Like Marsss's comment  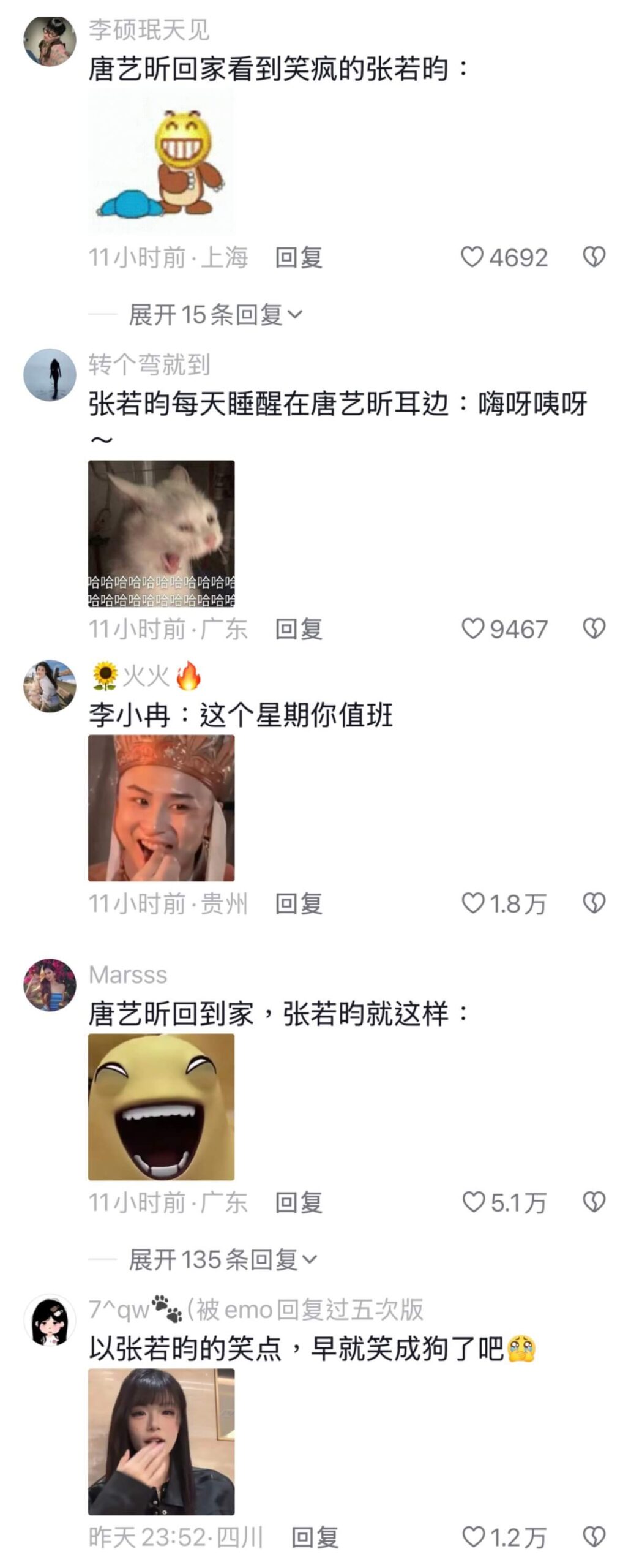pos(472,1202)
